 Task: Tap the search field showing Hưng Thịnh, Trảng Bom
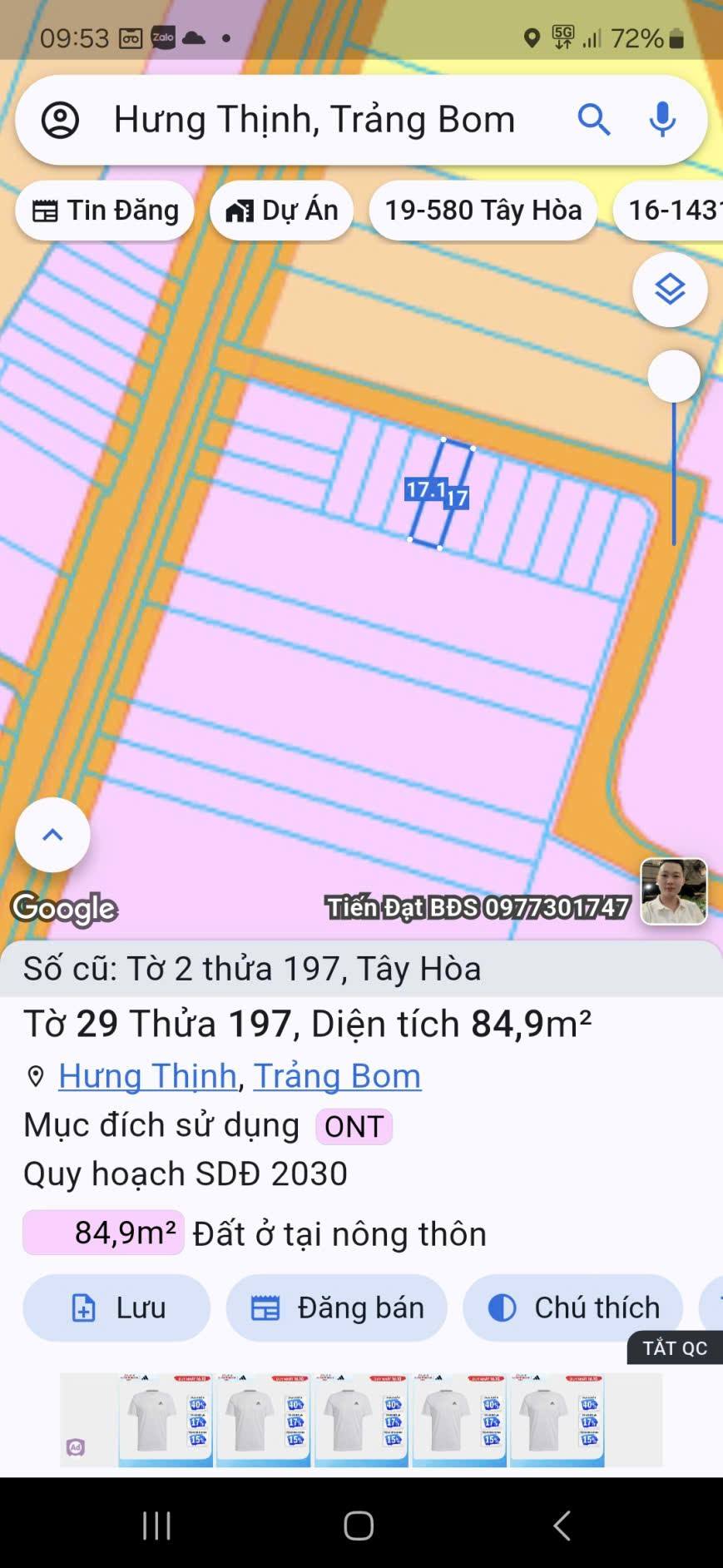(x=314, y=121)
